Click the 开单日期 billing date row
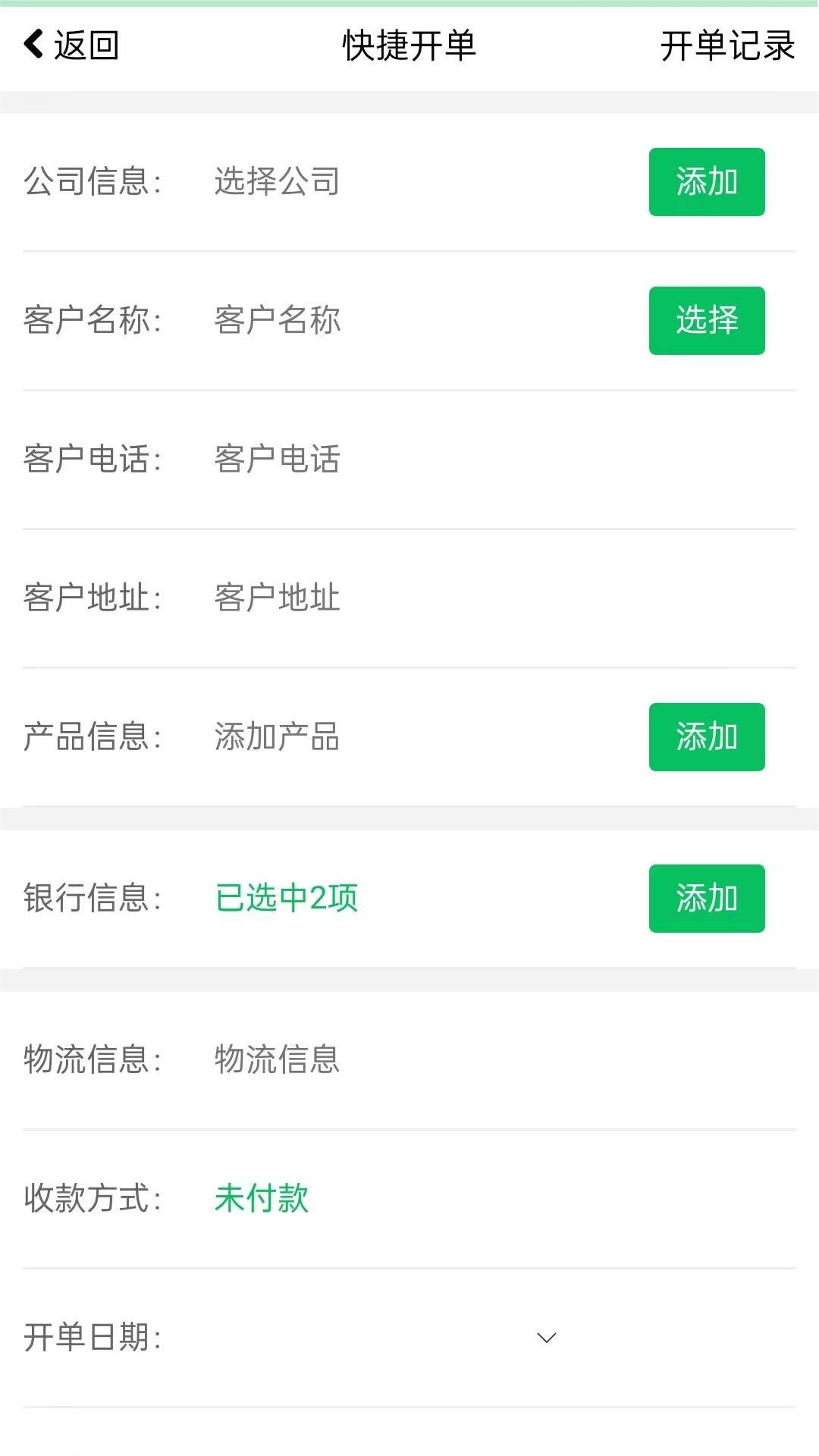Screen dimensions: 819x1456 (x=93, y=1335)
